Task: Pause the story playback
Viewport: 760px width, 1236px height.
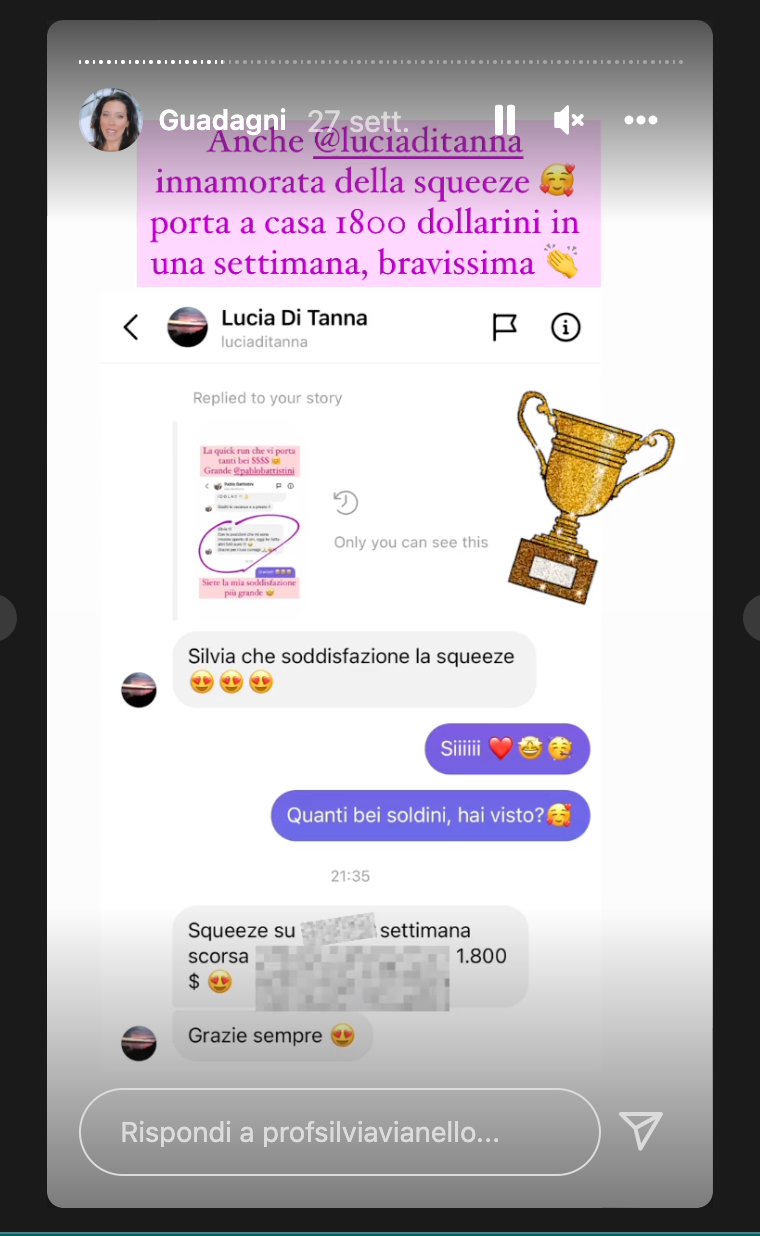Action: [x=505, y=121]
